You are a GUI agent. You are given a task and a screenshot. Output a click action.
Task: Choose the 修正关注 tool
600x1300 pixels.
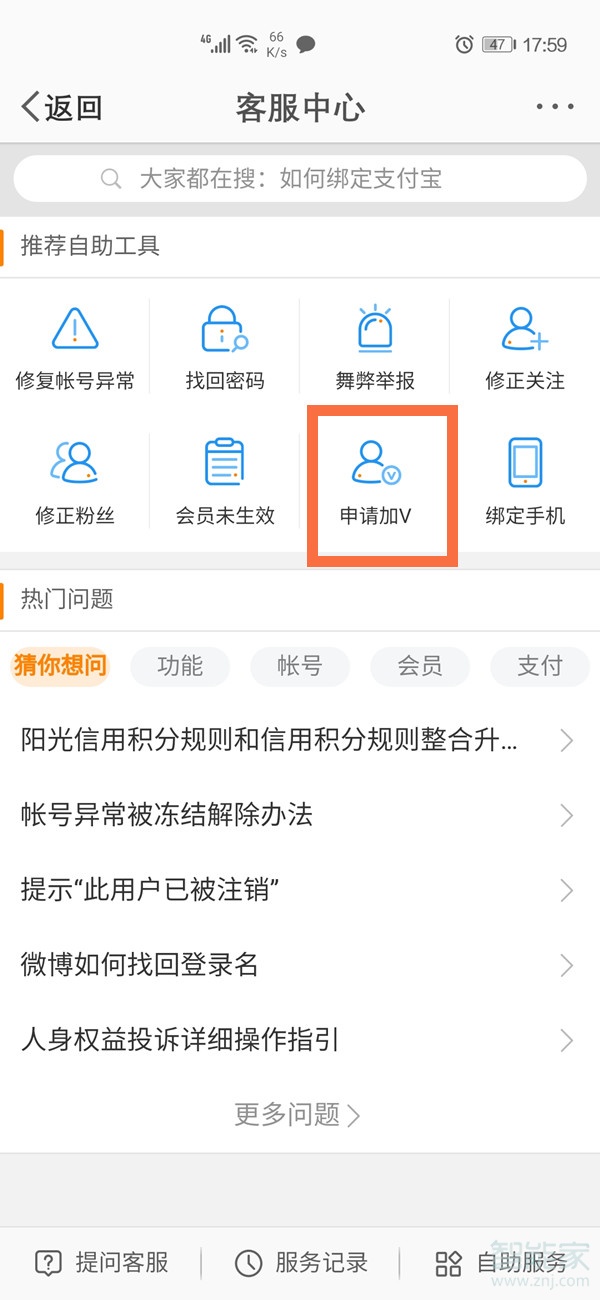pos(525,347)
